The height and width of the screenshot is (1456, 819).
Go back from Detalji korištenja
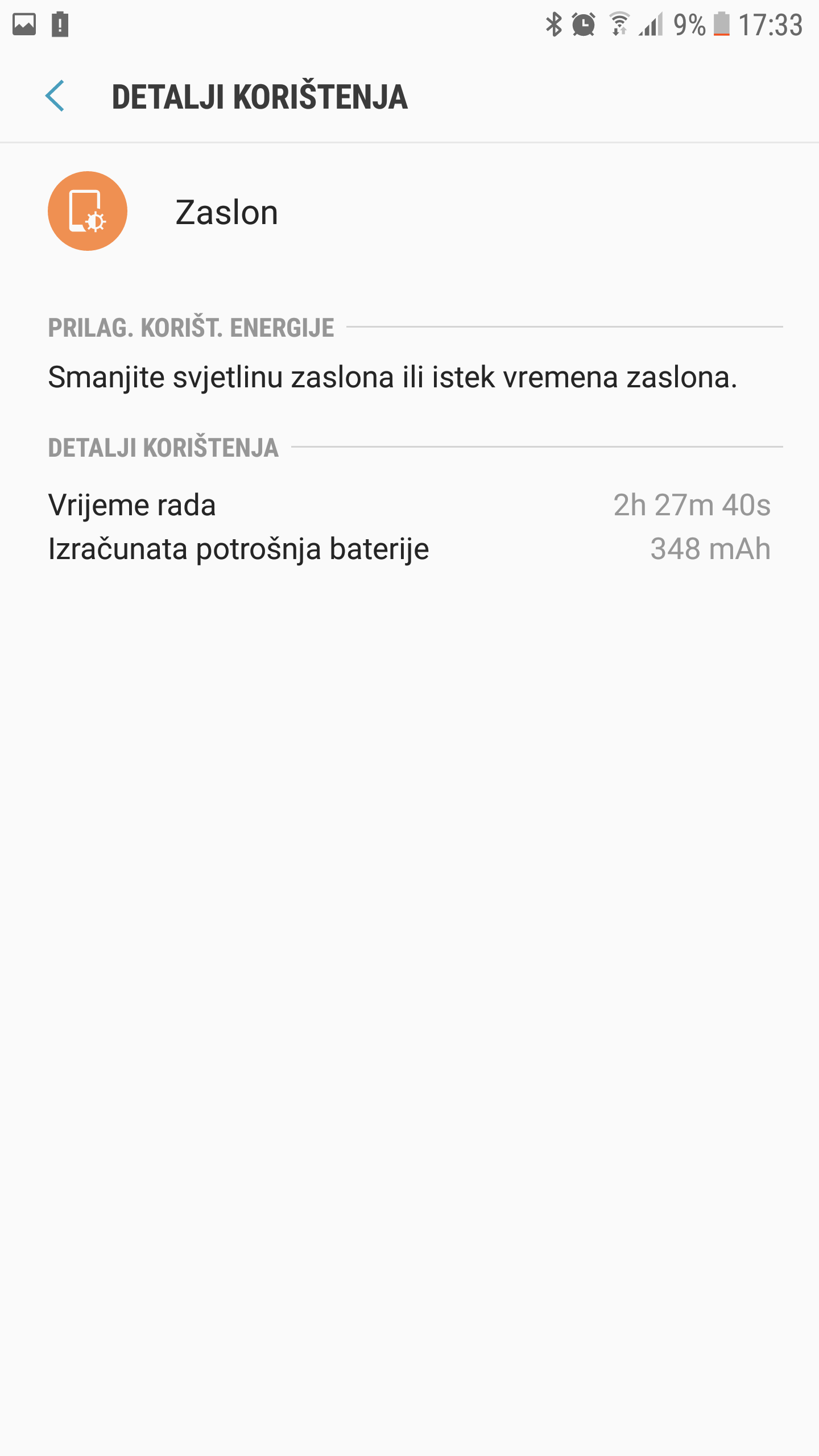click(55, 96)
